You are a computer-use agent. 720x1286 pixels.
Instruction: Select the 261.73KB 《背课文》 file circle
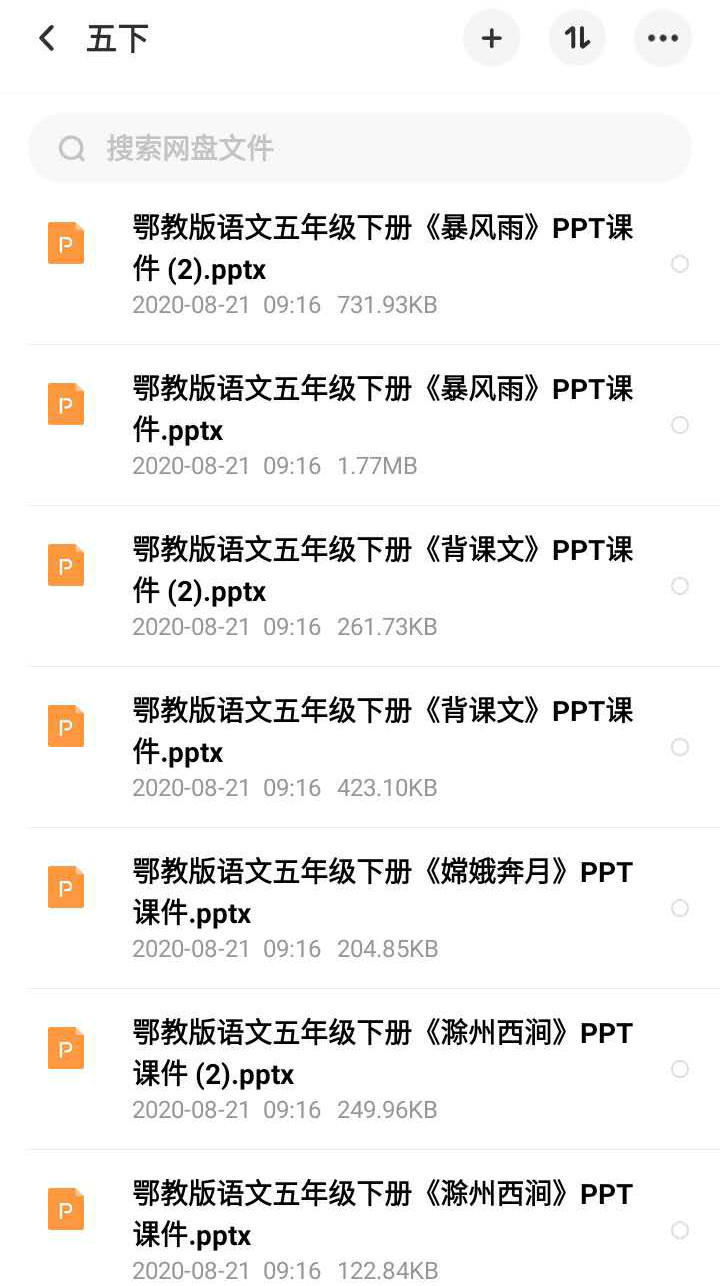click(x=680, y=586)
